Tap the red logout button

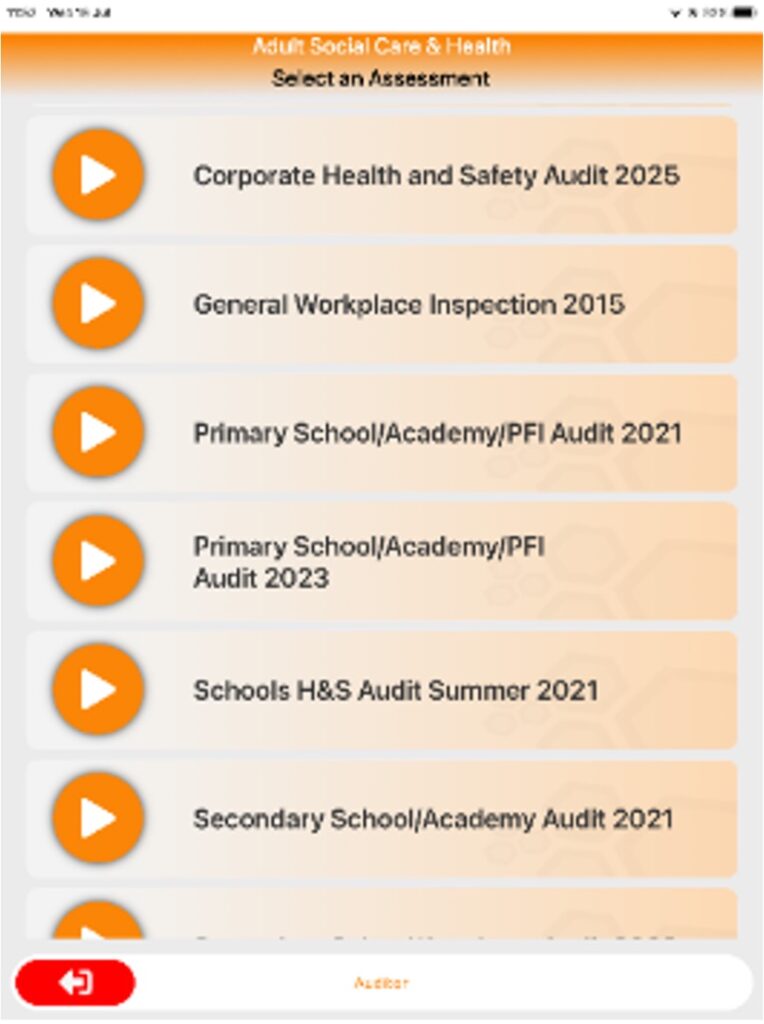click(75, 983)
